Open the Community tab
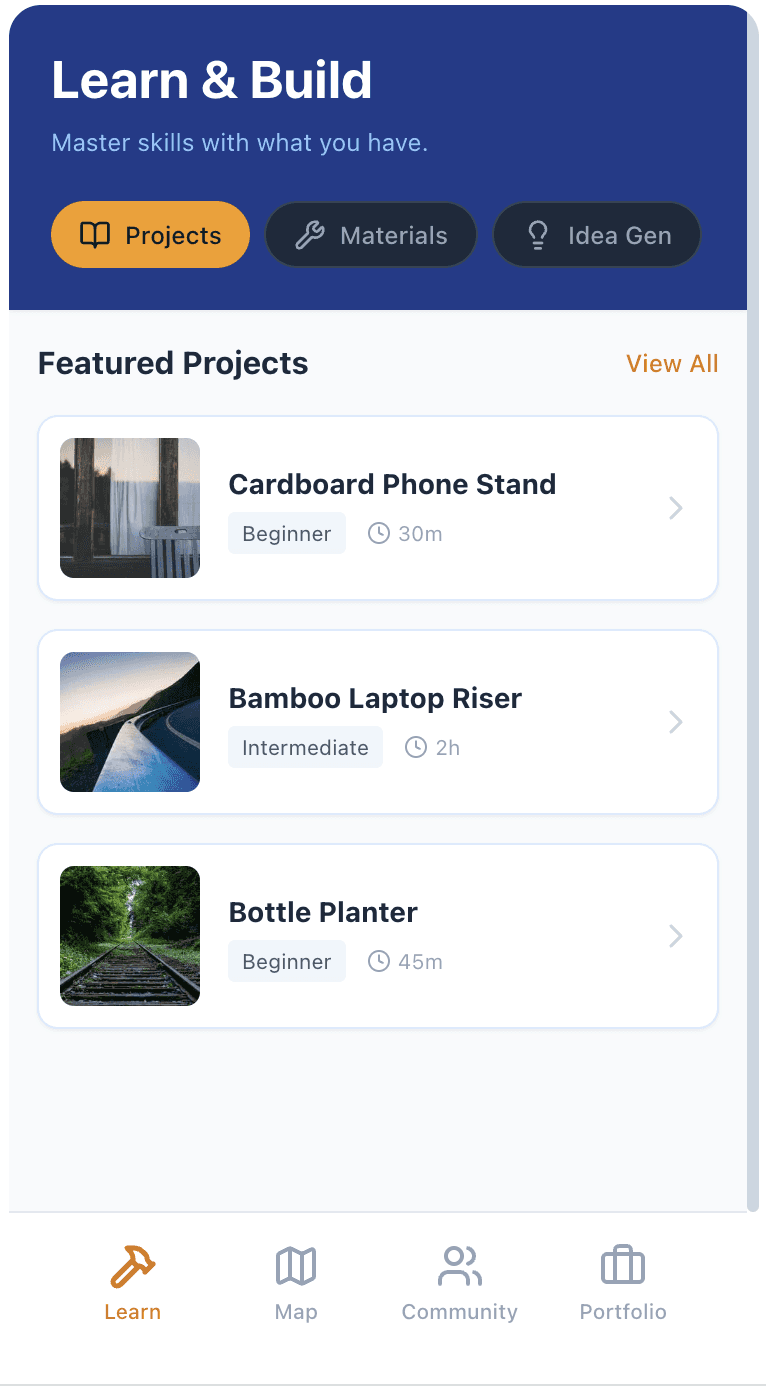Image resolution: width=766 pixels, height=1386 pixels. [x=460, y=1283]
